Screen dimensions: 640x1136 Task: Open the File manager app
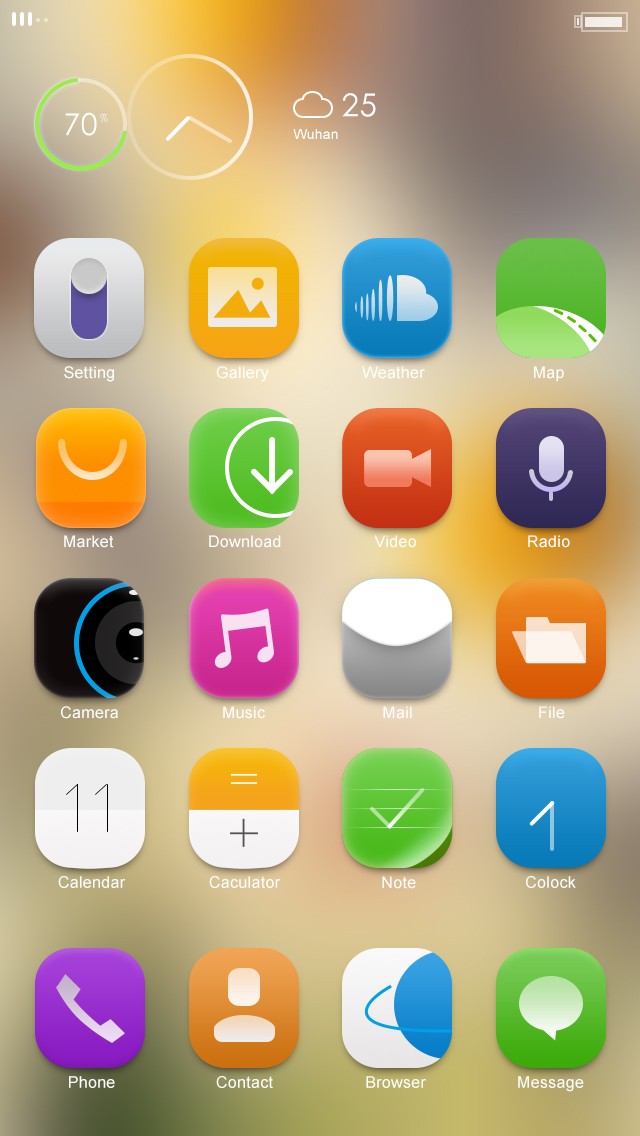click(550, 638)
